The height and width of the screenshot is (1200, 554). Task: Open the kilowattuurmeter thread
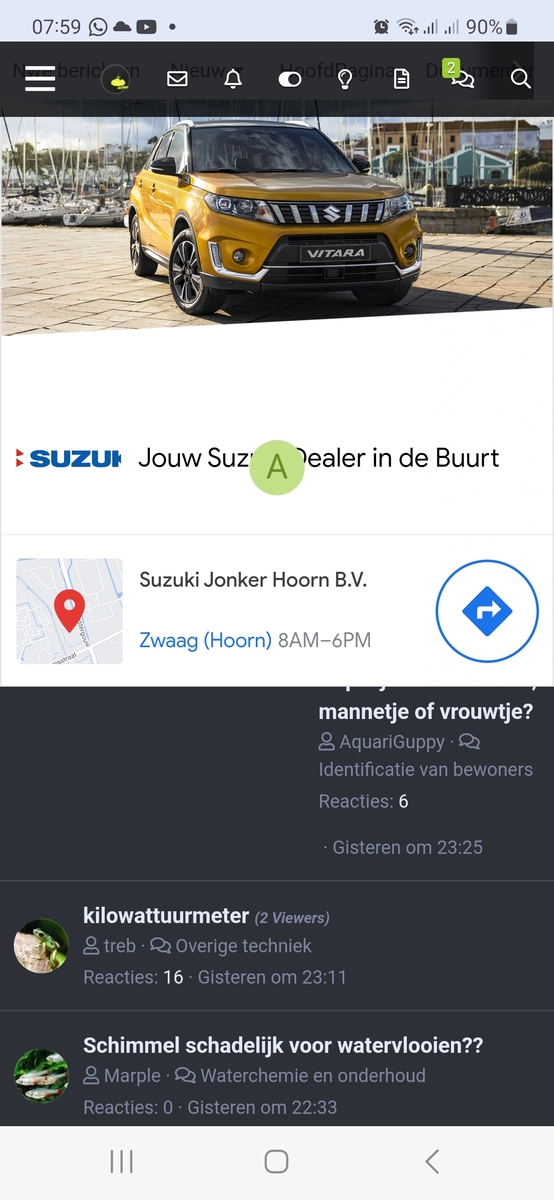(166, 915)
